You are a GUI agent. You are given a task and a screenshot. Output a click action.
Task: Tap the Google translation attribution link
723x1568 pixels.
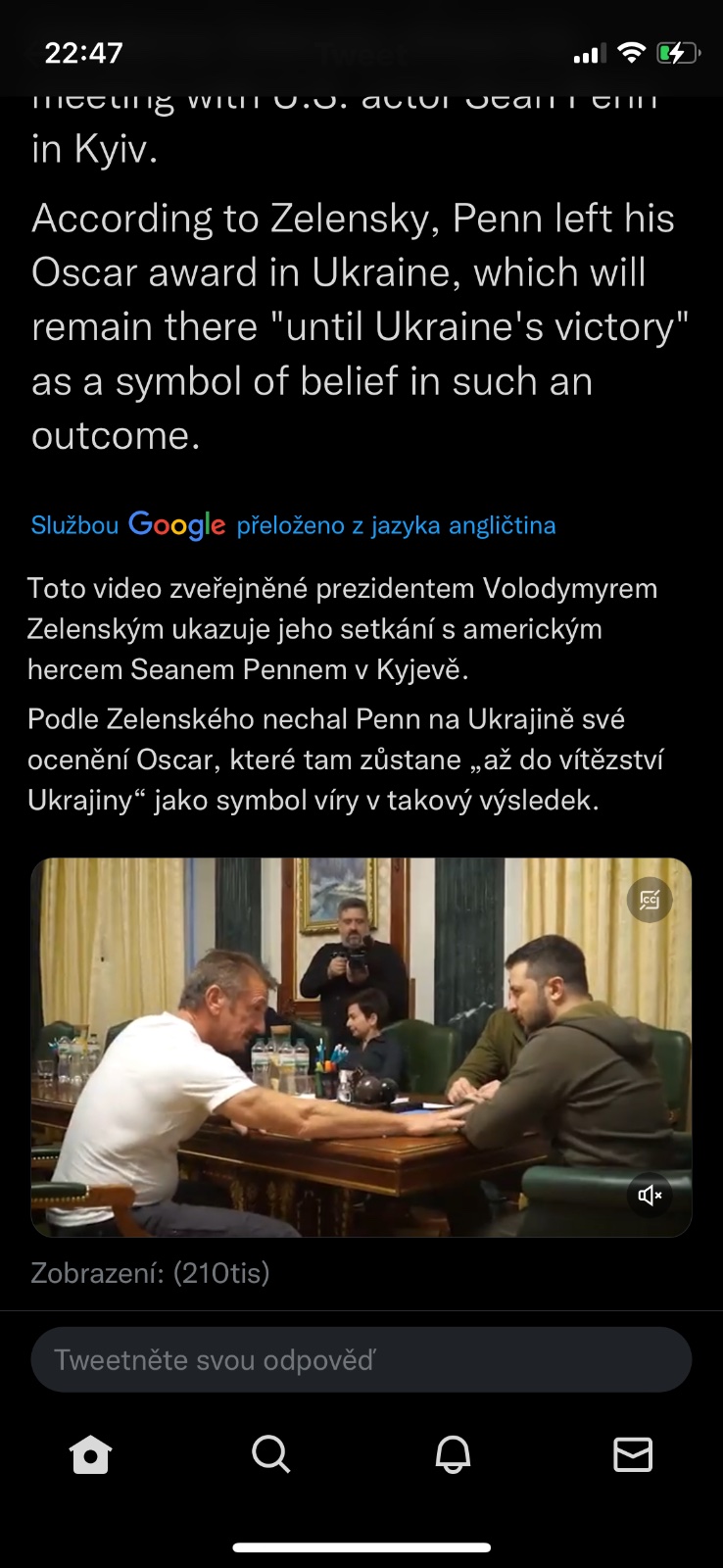(293, 525)
